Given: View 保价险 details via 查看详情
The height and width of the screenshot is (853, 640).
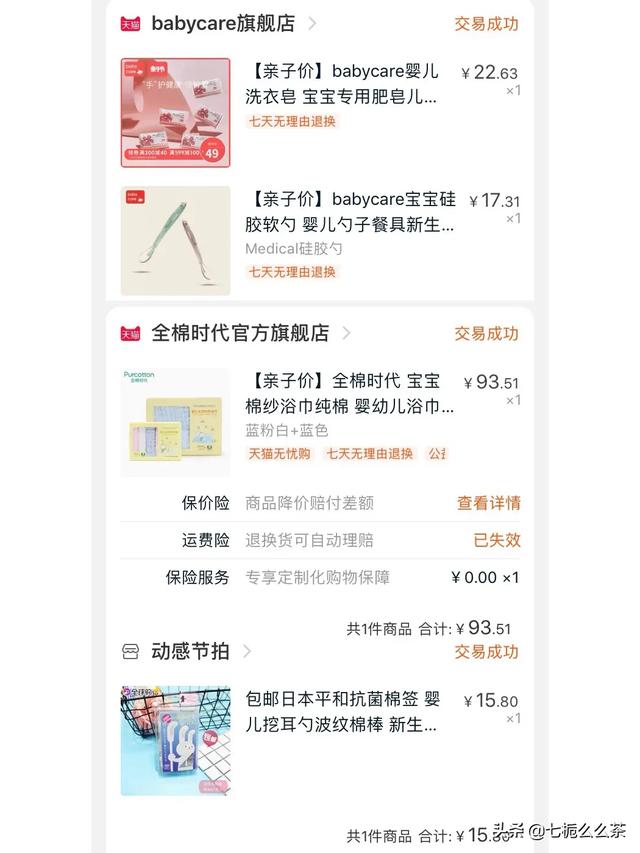Looking at the screenshot, I should 488,503.
